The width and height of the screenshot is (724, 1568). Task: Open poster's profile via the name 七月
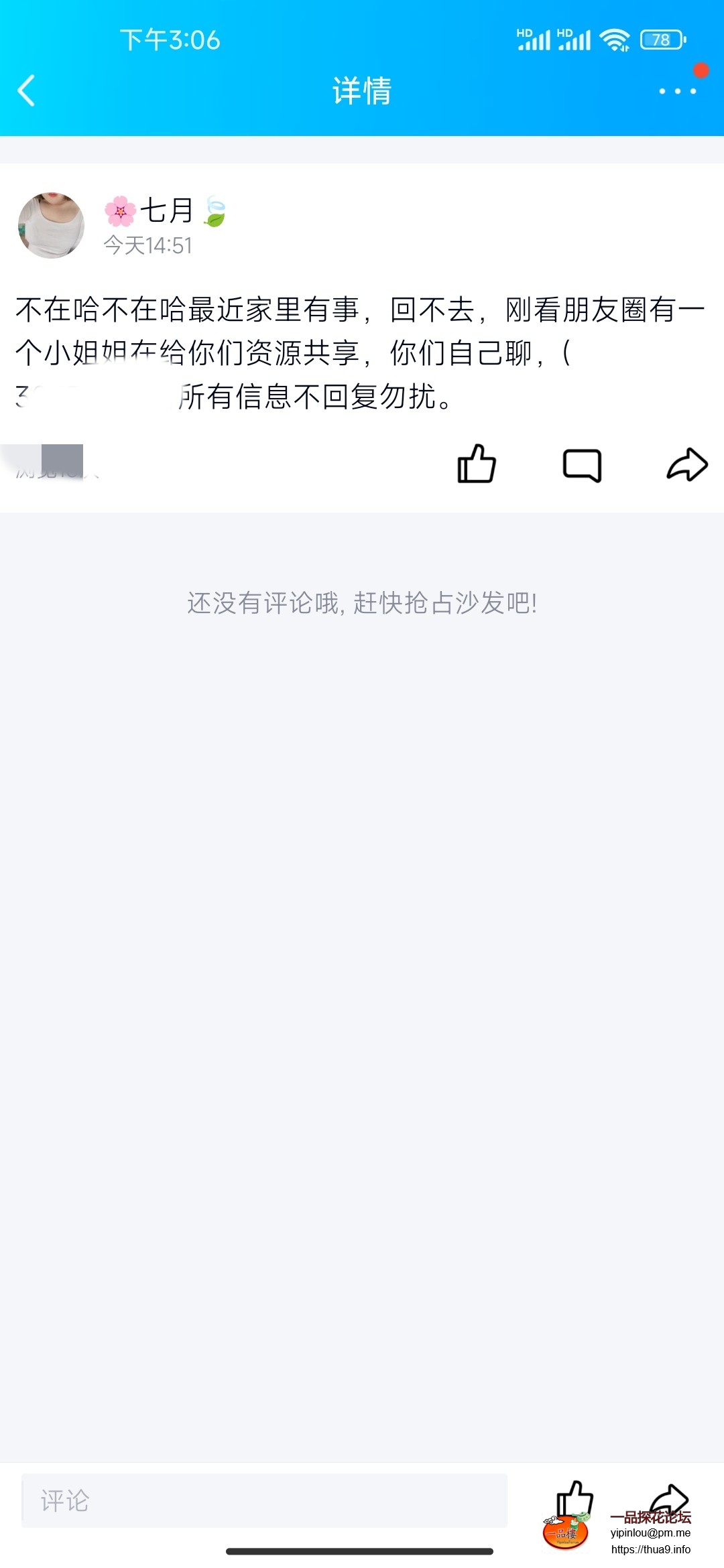click(x=166, y=211)
